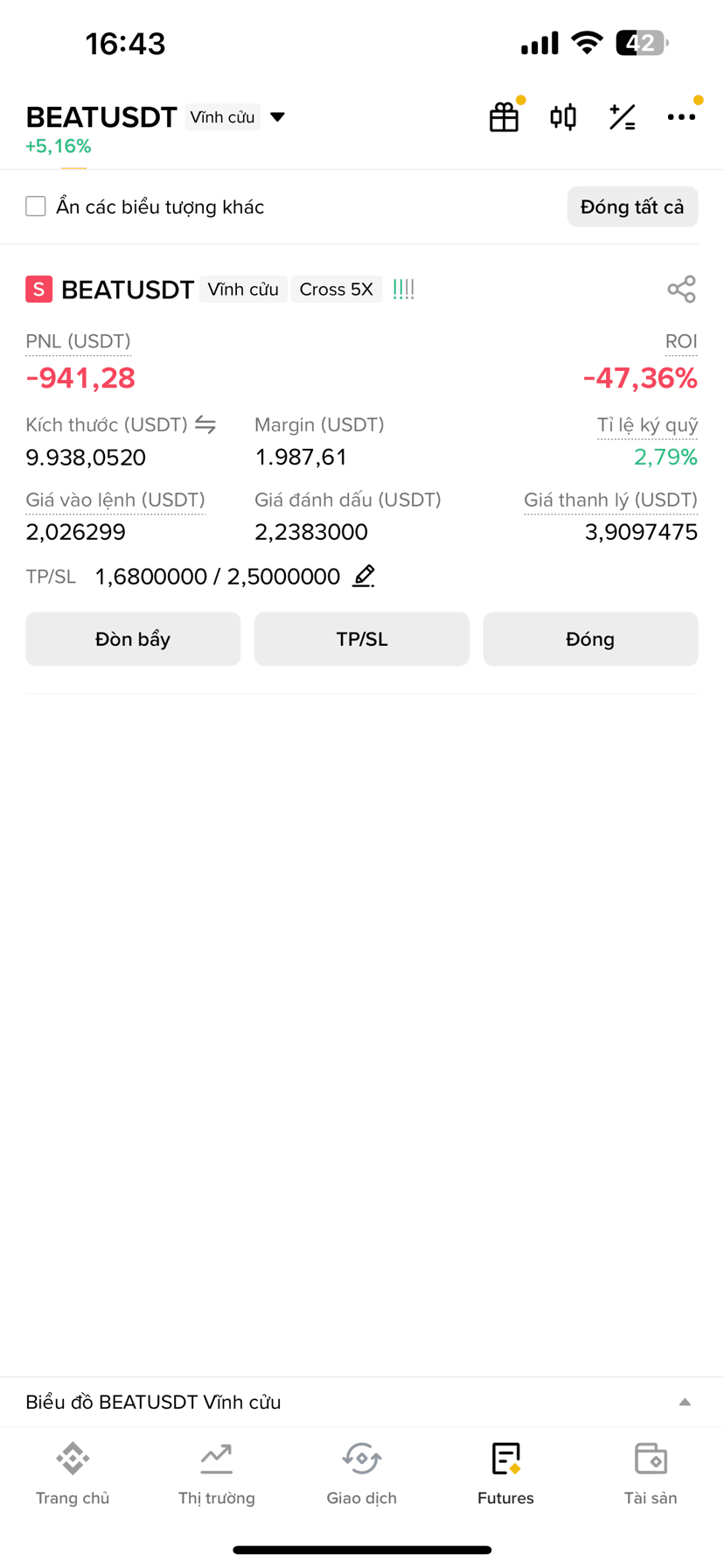This screenshot has width=724, height=1568.
Task: Open the candlestick chart icon
Action: [563, 117]
